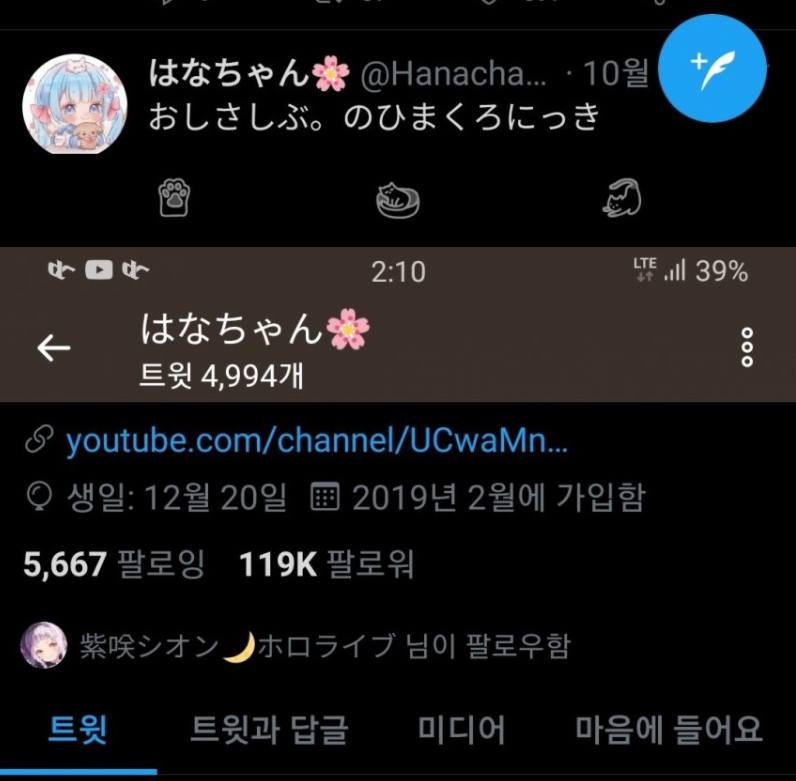This screenshot has width=796, height=781.
Task: Go back from はなちゃん's profile
Action: tap(54, 347)
